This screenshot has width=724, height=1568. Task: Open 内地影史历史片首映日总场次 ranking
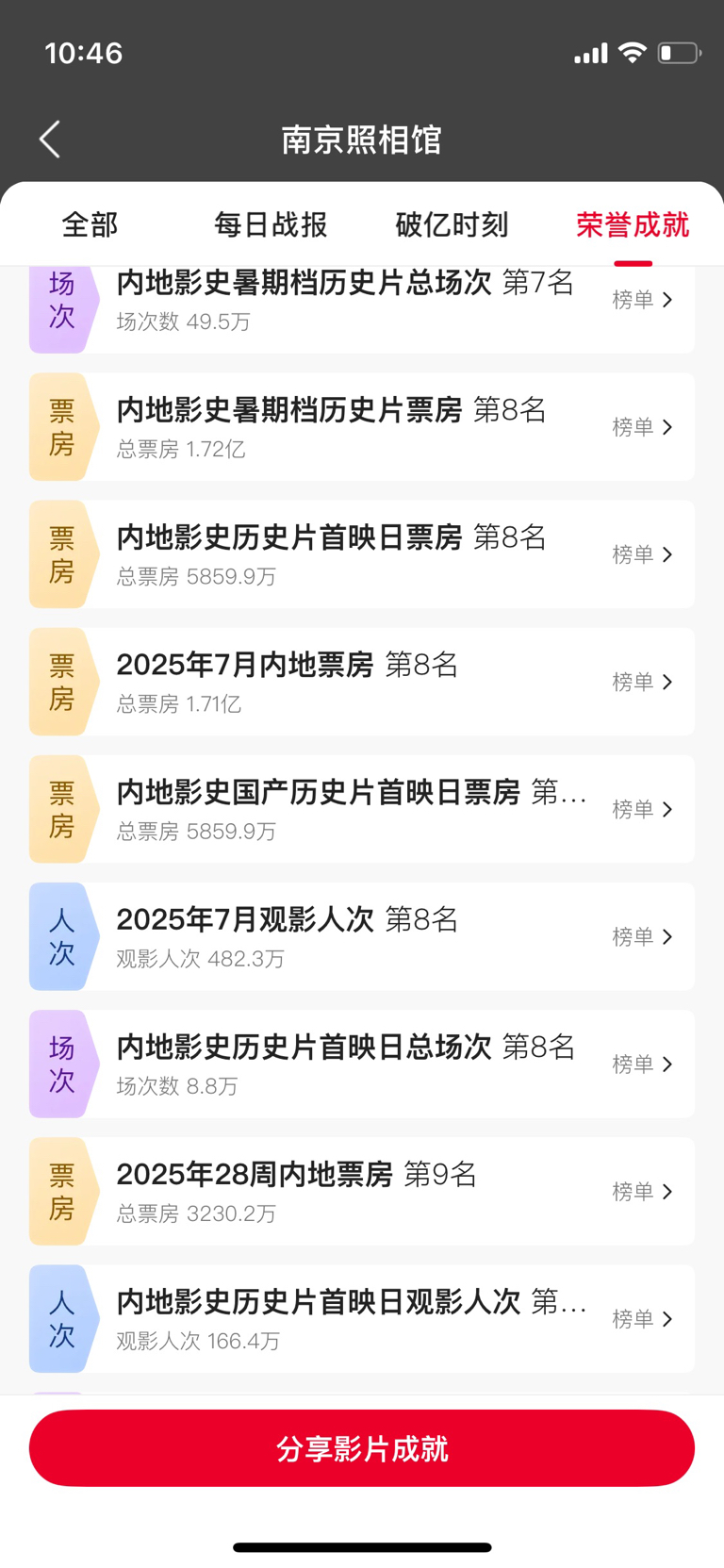362,1064
